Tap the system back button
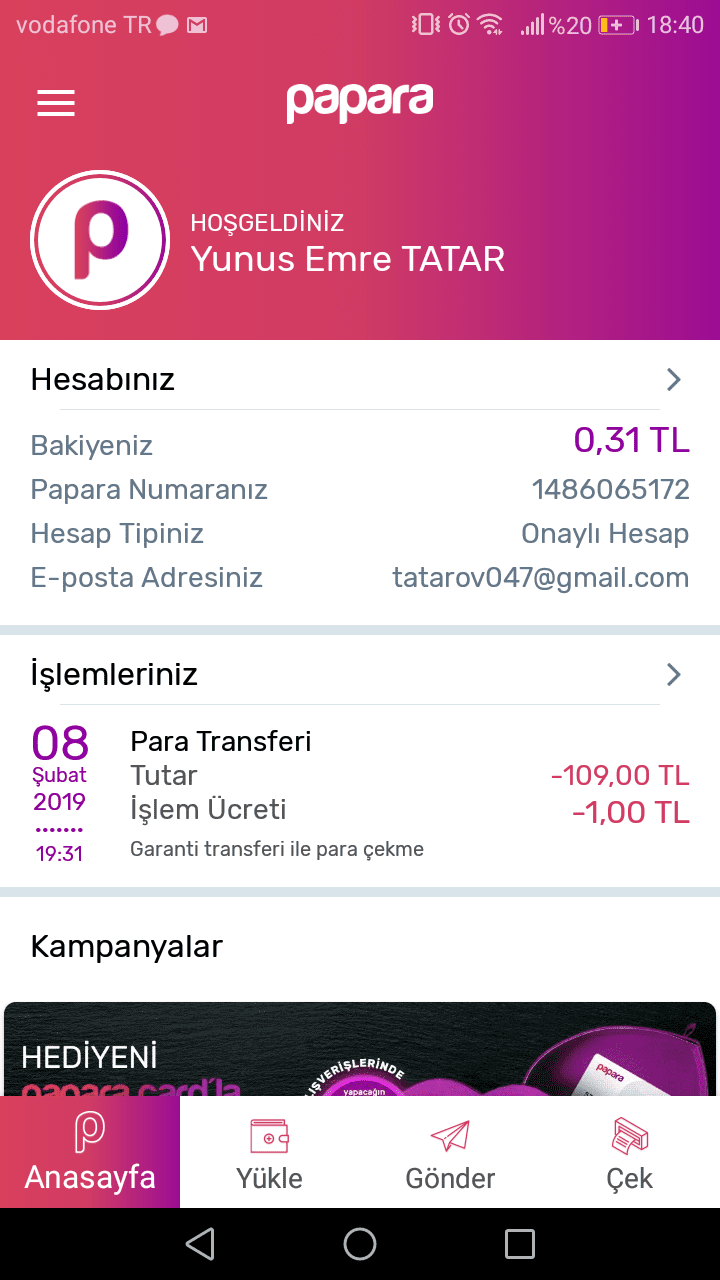 pyautogui.click(x=200, y=1244)
